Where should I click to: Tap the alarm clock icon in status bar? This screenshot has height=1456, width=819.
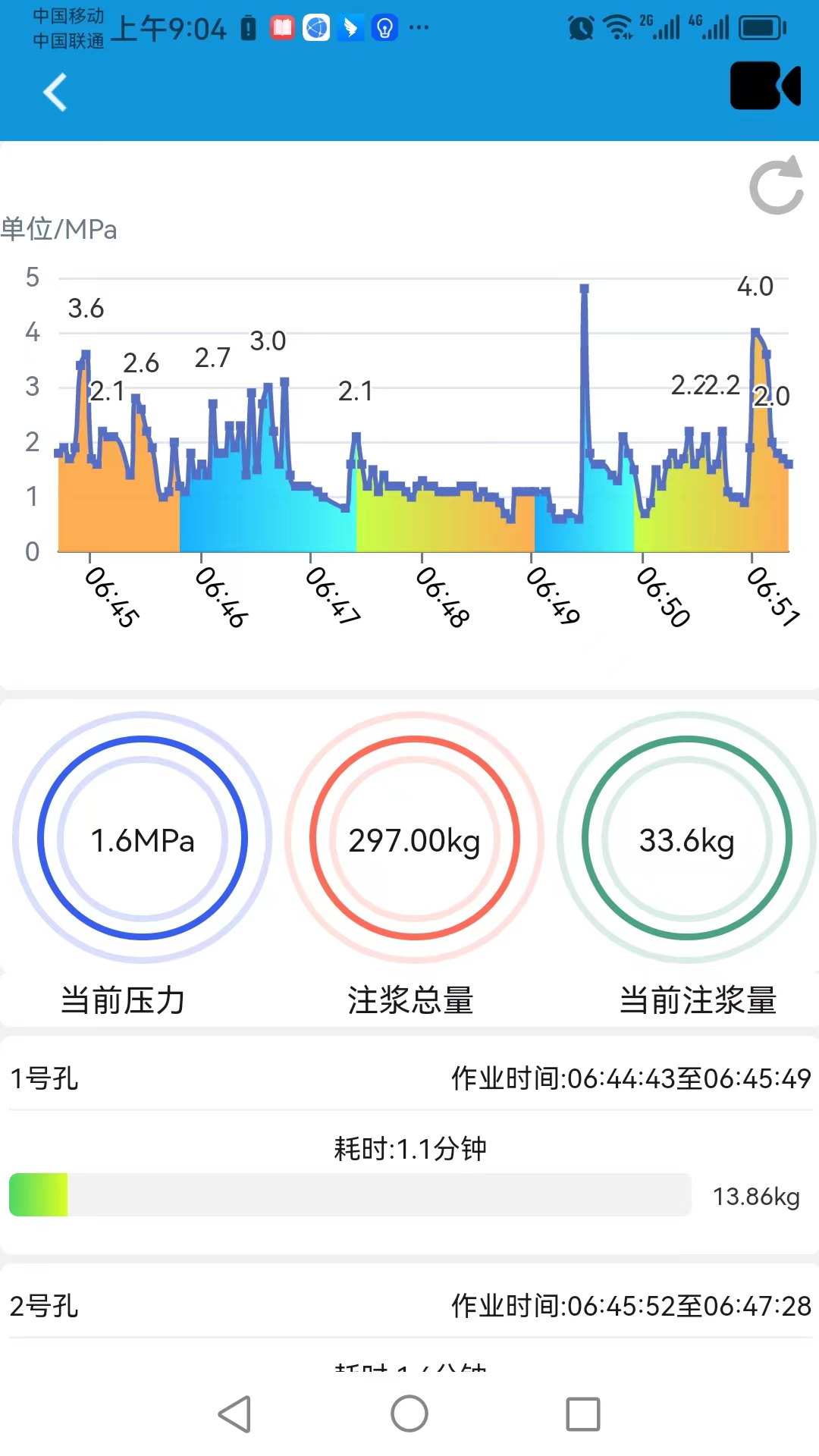pyautogui.click(x=579, y=27)
